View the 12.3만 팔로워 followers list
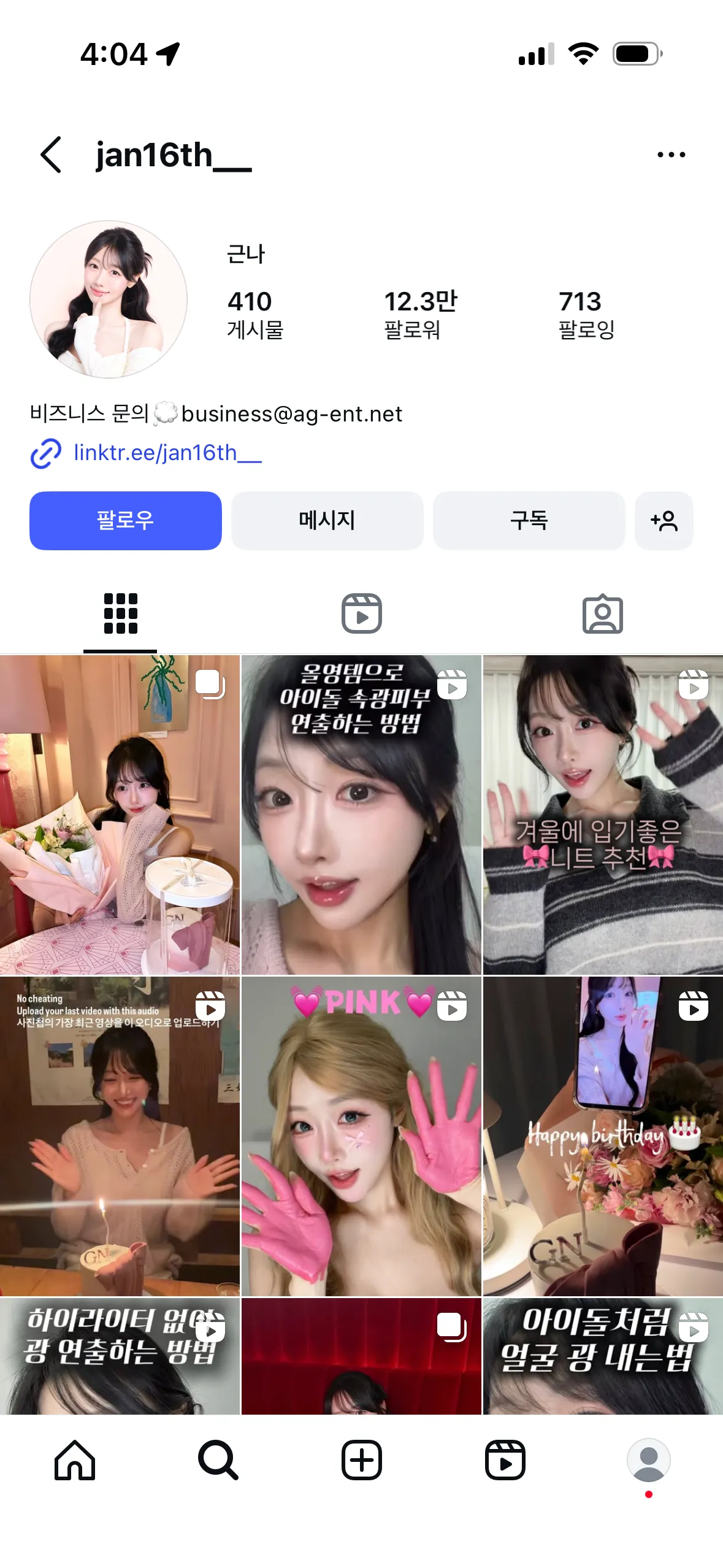Viewport: 723px width, 1568px height. 421,315
